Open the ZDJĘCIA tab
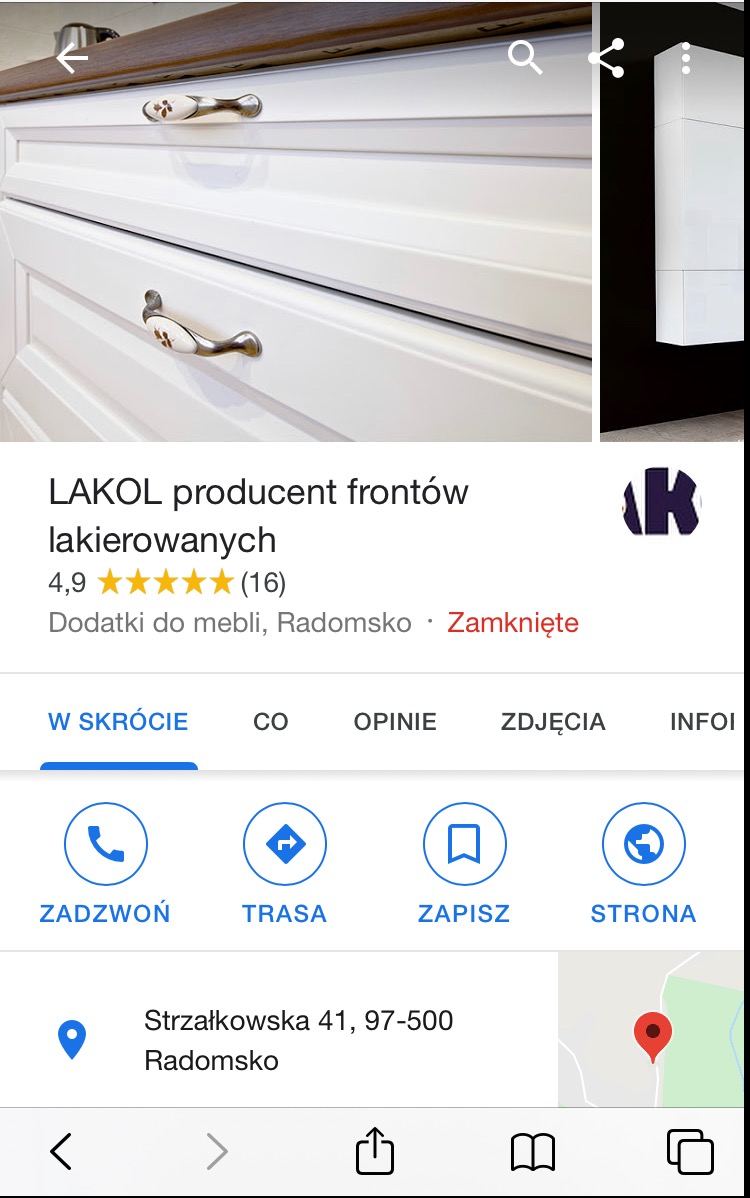This screenshot has width=750, height=1198. (x=553, y=721)
